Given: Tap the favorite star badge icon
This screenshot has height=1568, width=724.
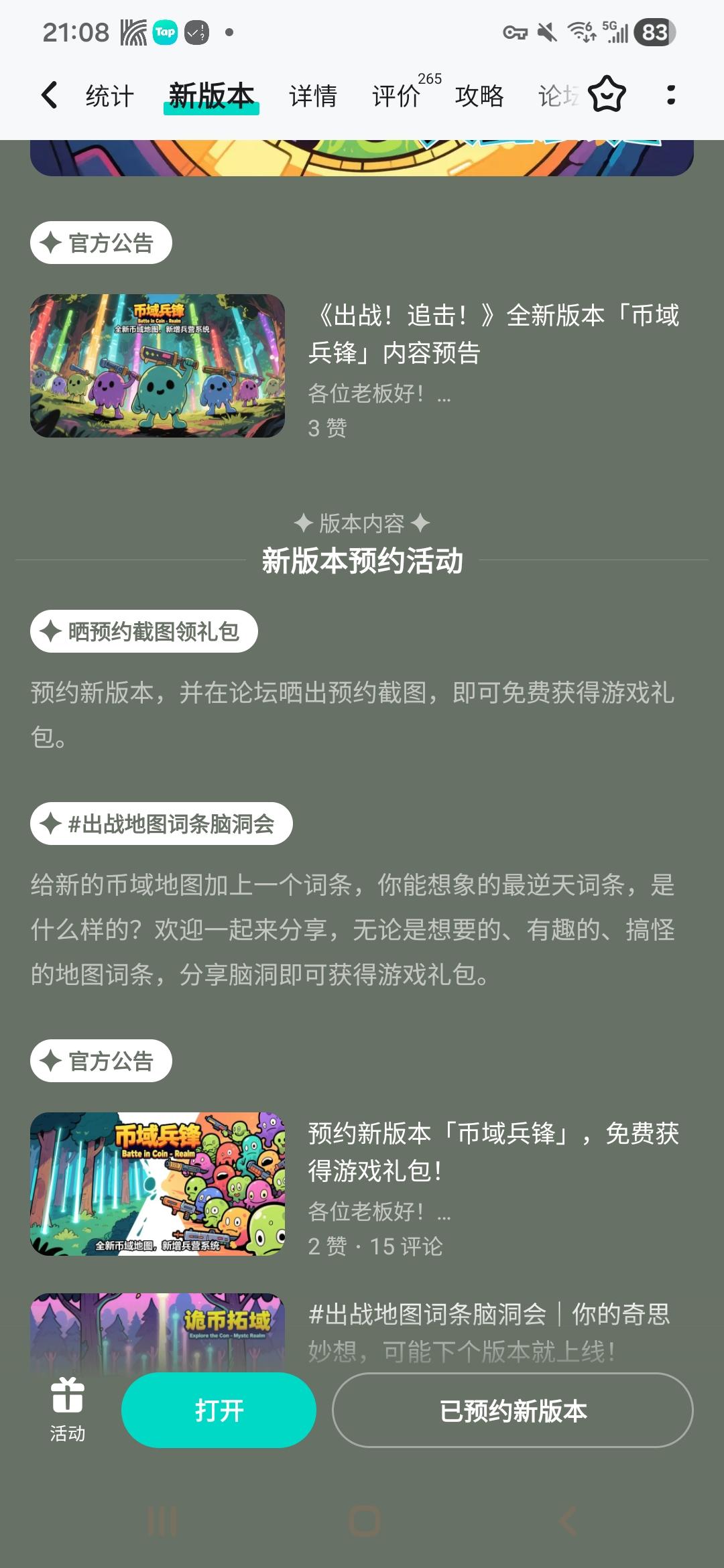Looking at the screenshot, I should 605,96.
